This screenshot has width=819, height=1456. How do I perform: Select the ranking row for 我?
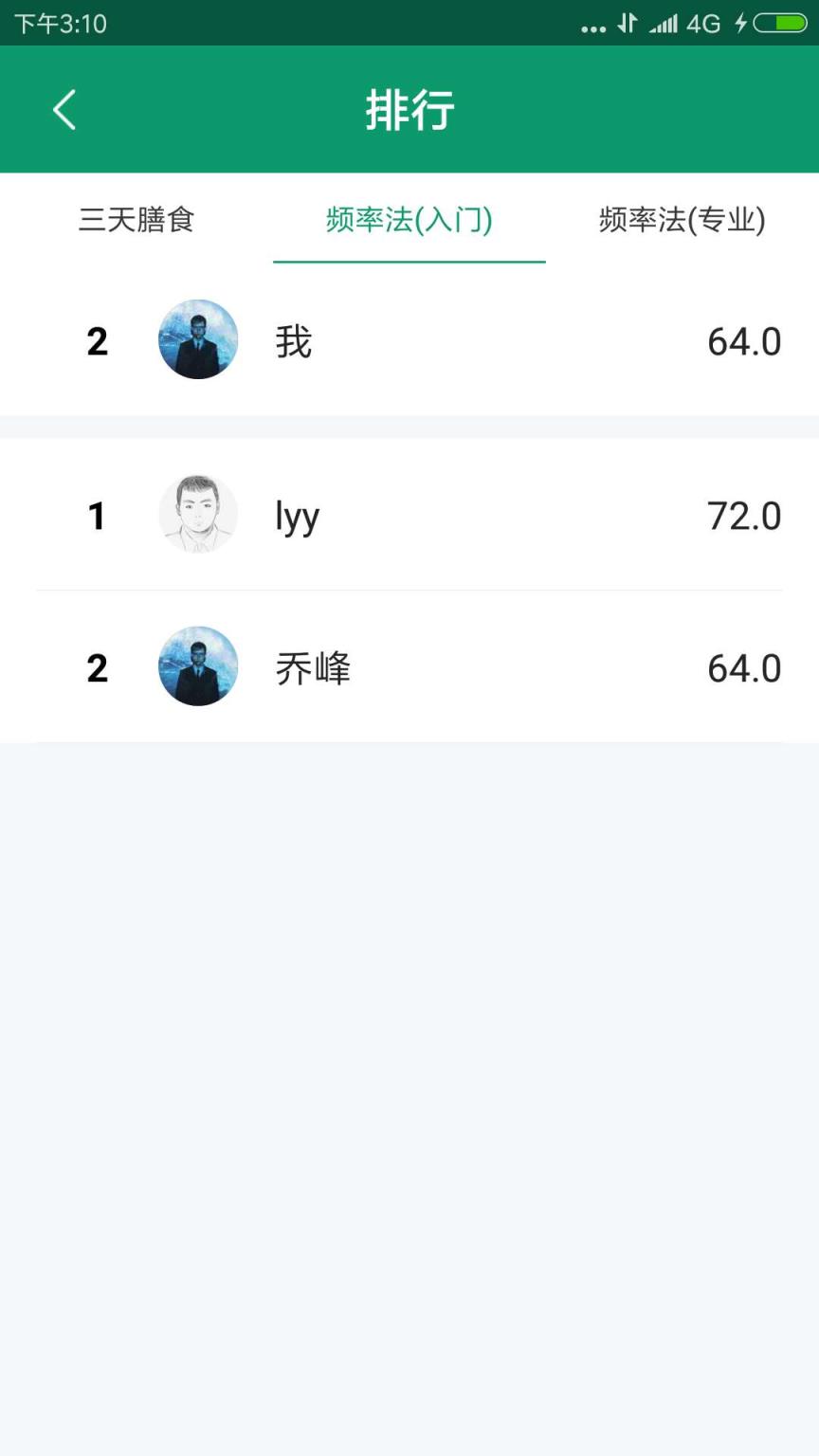coord(409,339)
